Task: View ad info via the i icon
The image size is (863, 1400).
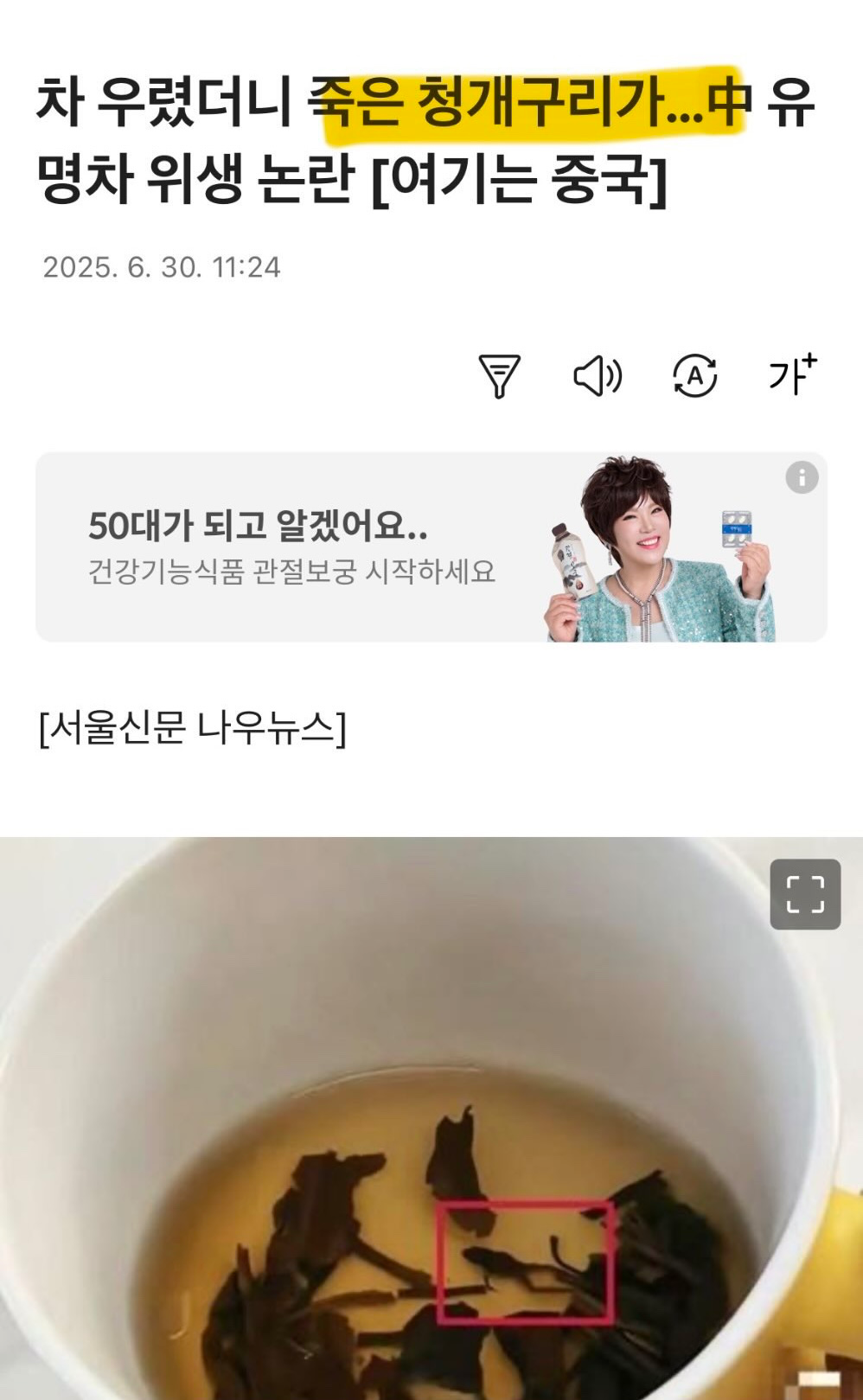Action: [x=802, y=477]
